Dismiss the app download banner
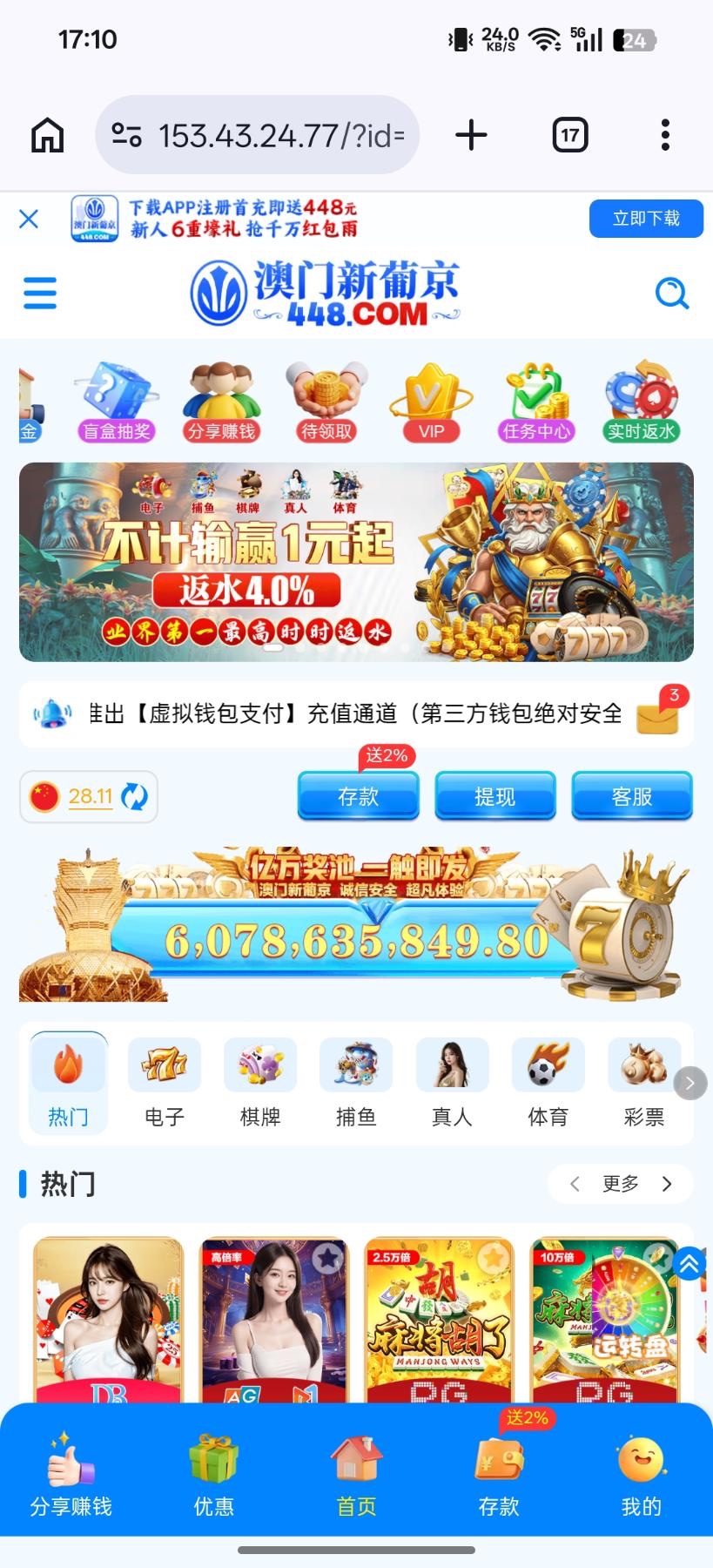The height and width of the screenshot is (1568, 713). 29,219
